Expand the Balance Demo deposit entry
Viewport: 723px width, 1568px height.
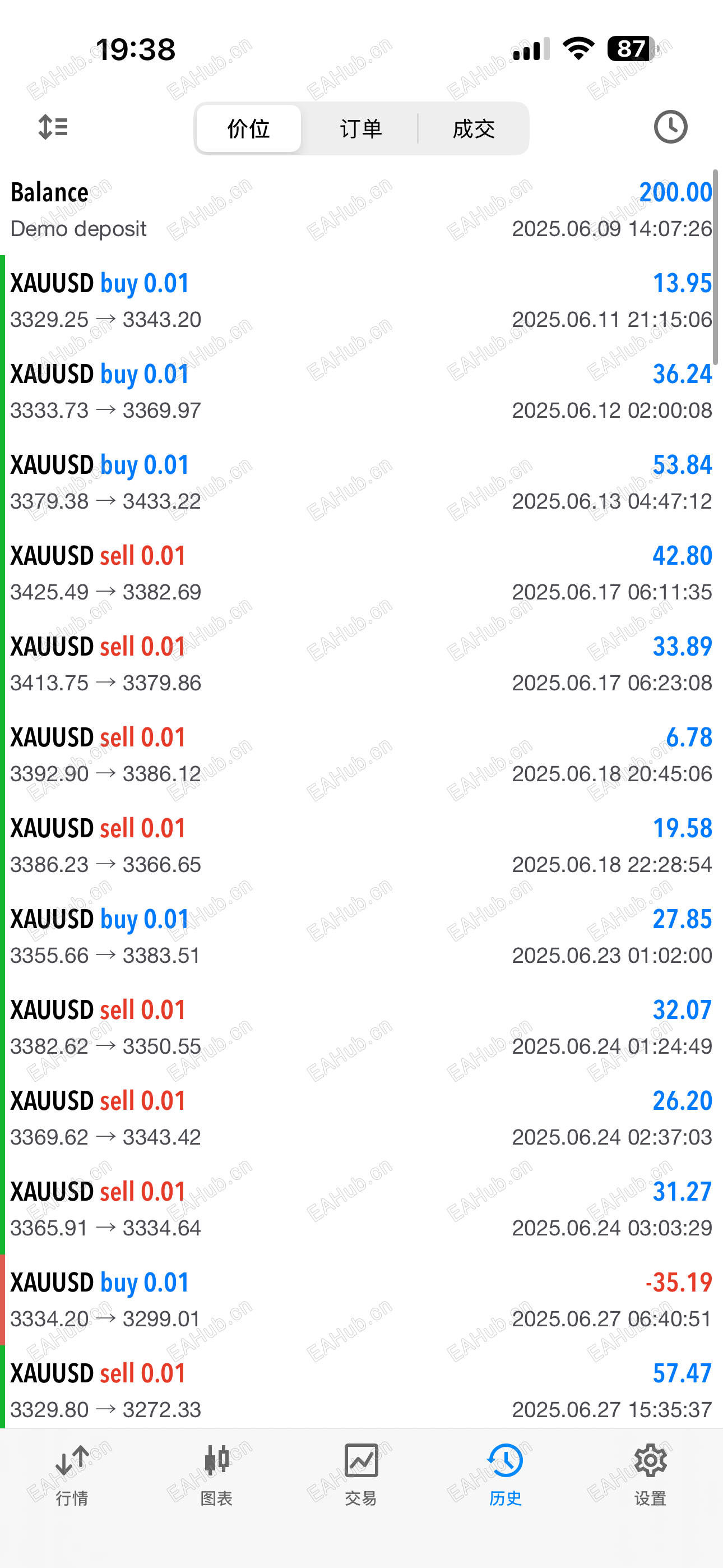[x=361, y=210]
